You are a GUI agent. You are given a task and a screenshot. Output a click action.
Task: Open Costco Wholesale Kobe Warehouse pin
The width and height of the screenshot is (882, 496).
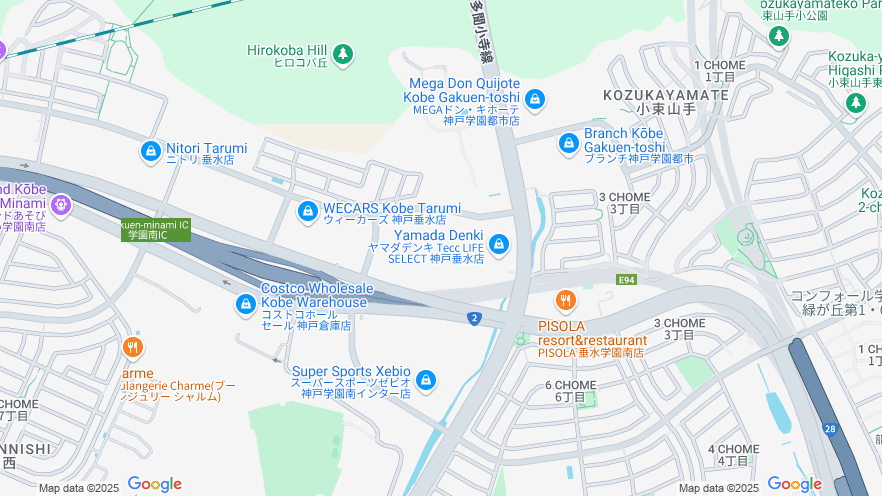[x=245, y=303]
